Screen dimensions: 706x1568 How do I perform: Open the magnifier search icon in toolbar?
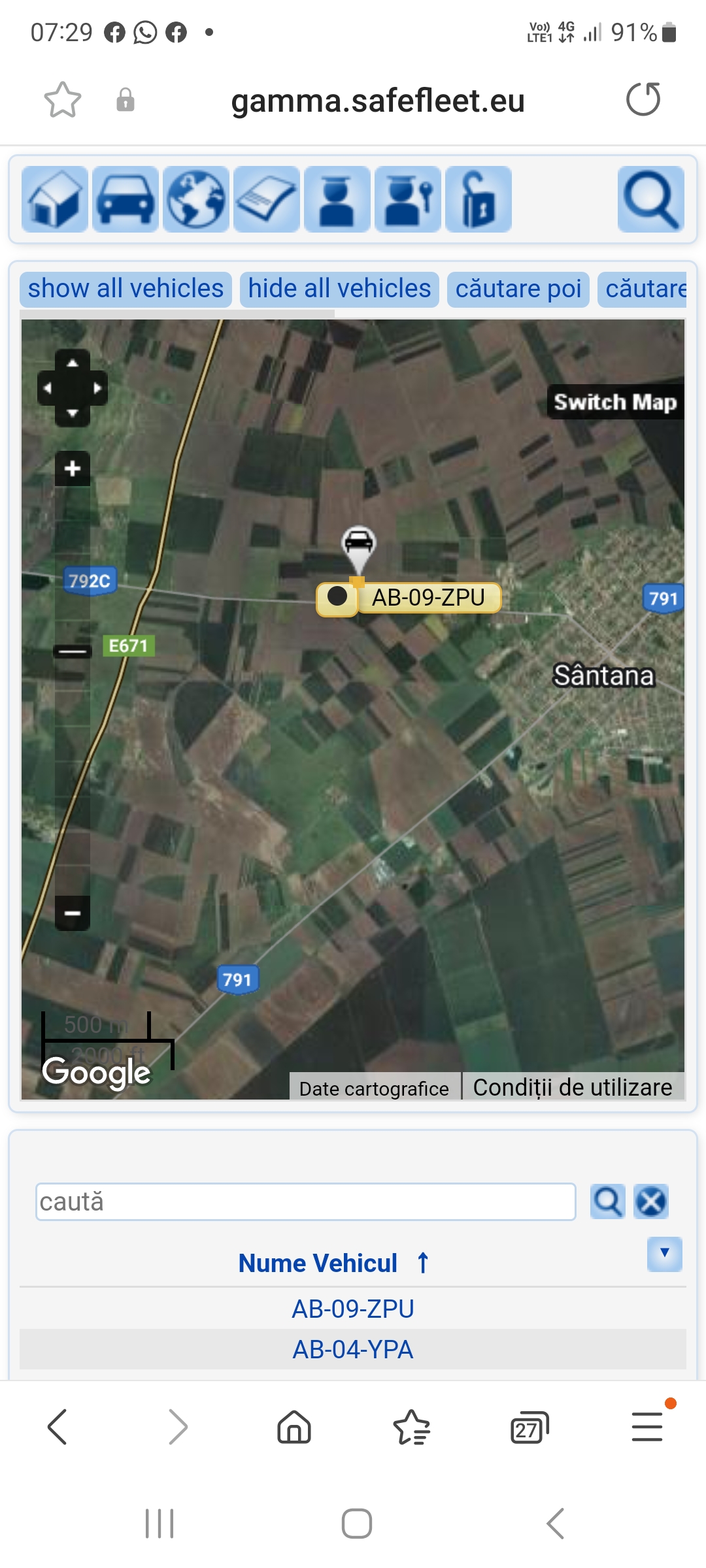(650, 199)
